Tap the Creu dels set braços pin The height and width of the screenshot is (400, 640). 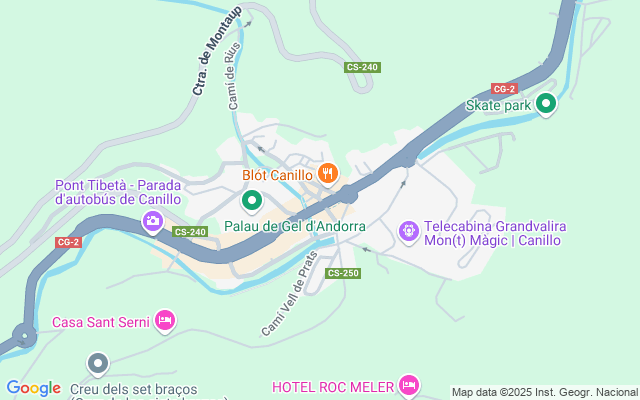coord(98,364)
